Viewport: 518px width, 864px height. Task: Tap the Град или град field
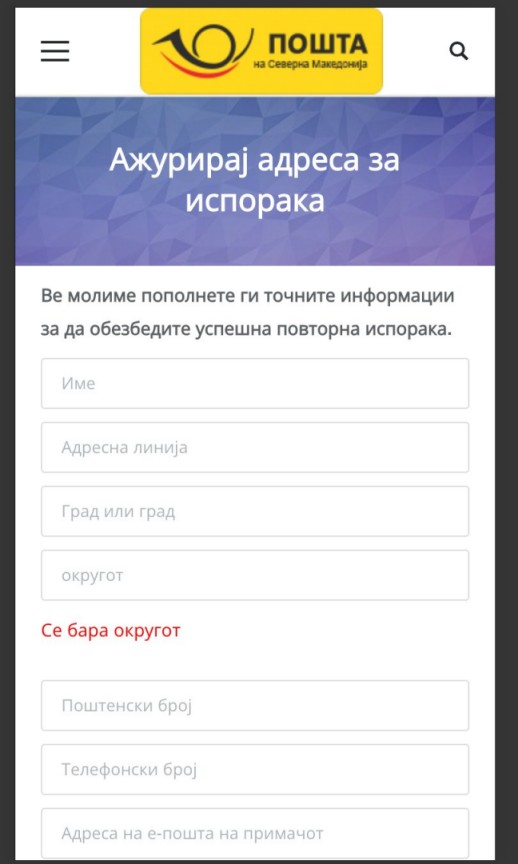click(x=255, y=511)
